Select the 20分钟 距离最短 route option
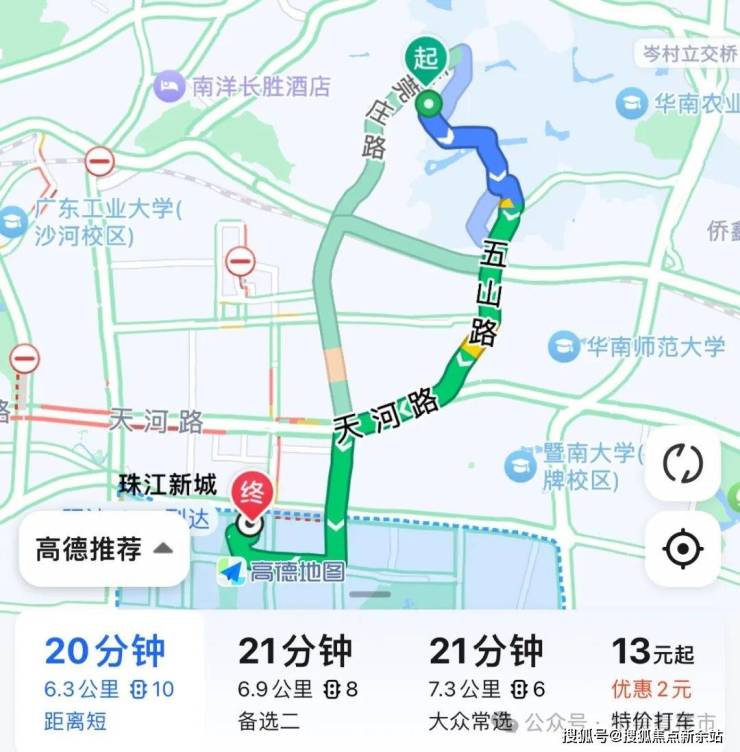 click(108, 680)
